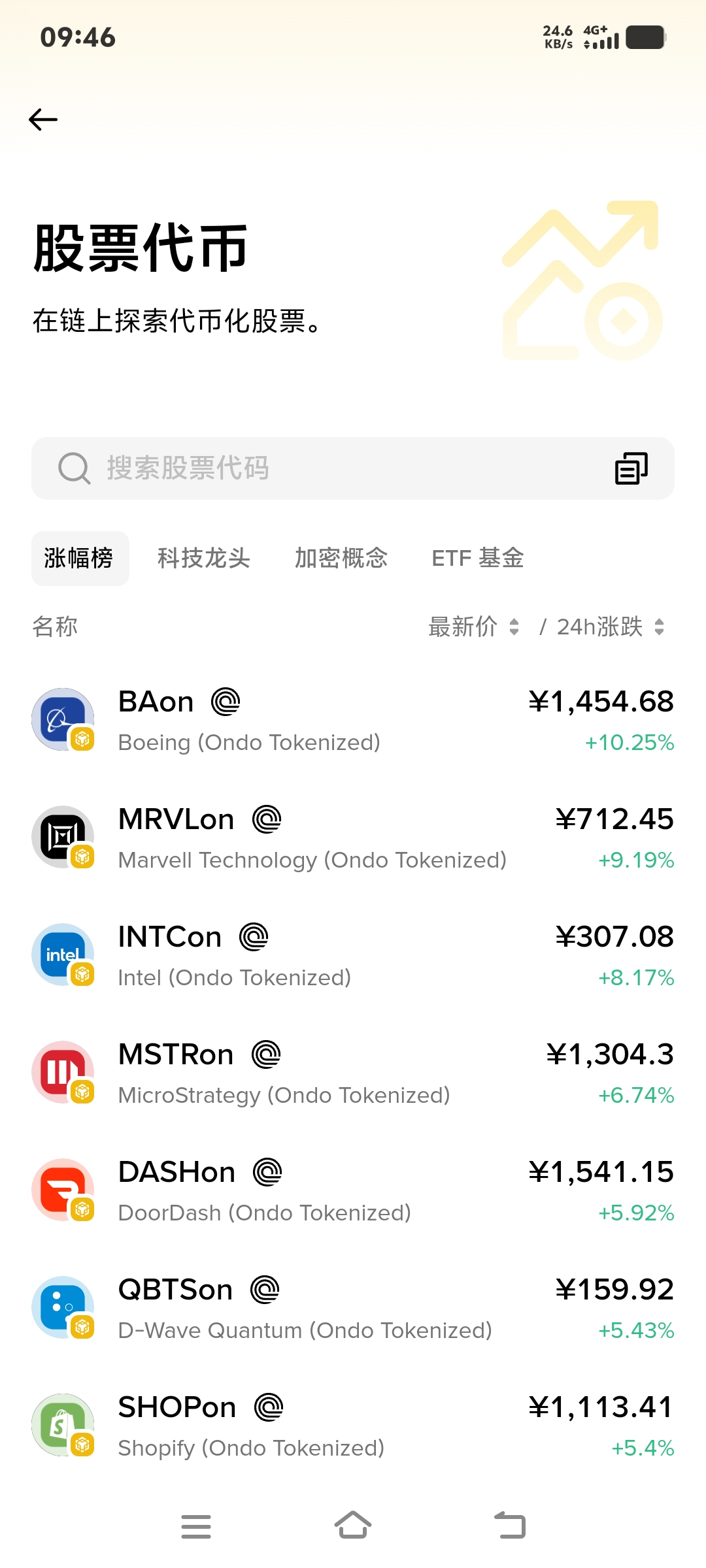Sort the list by 24h涨跌
Viewport: 706px width, 1568px height.
pyautogui.click(x=609, y=627)
